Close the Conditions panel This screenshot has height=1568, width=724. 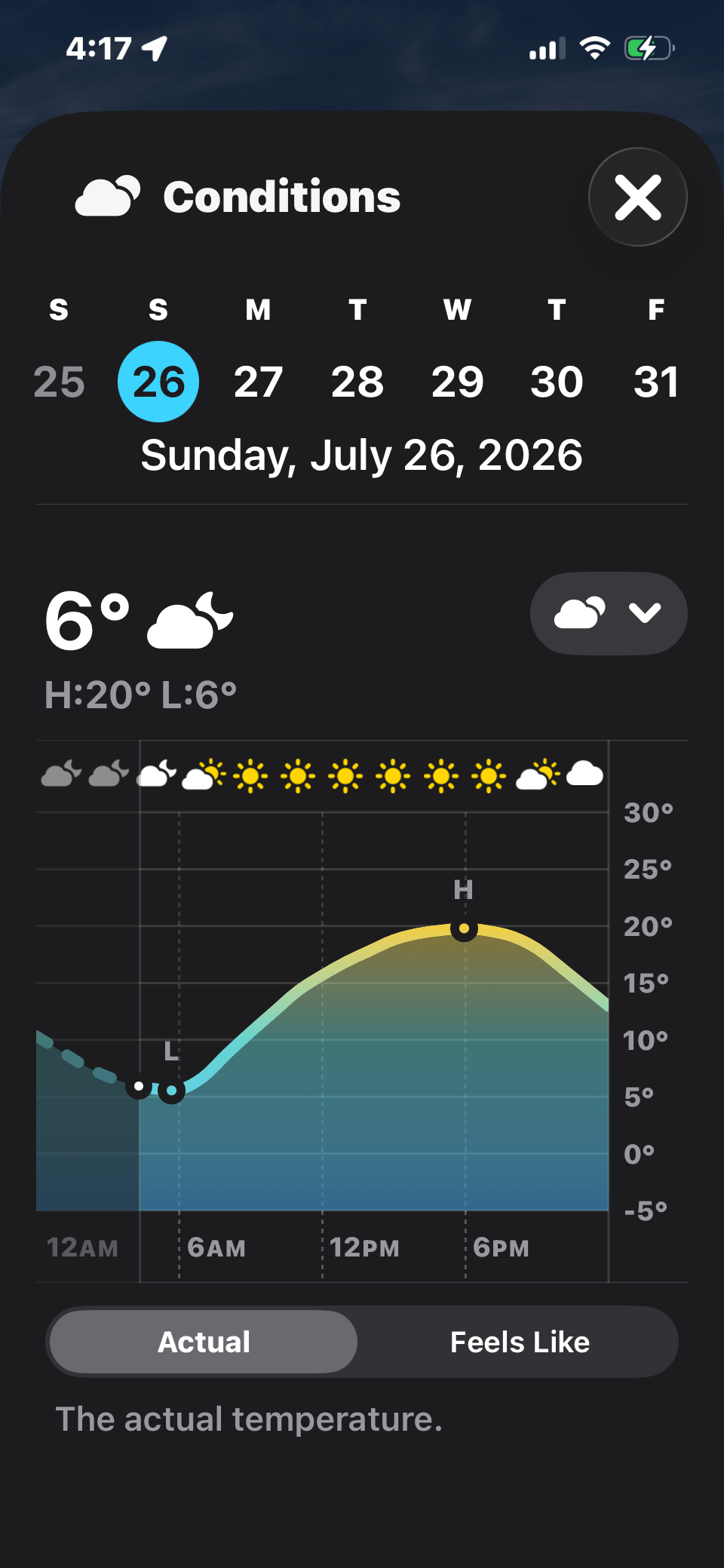click(638, 197)
